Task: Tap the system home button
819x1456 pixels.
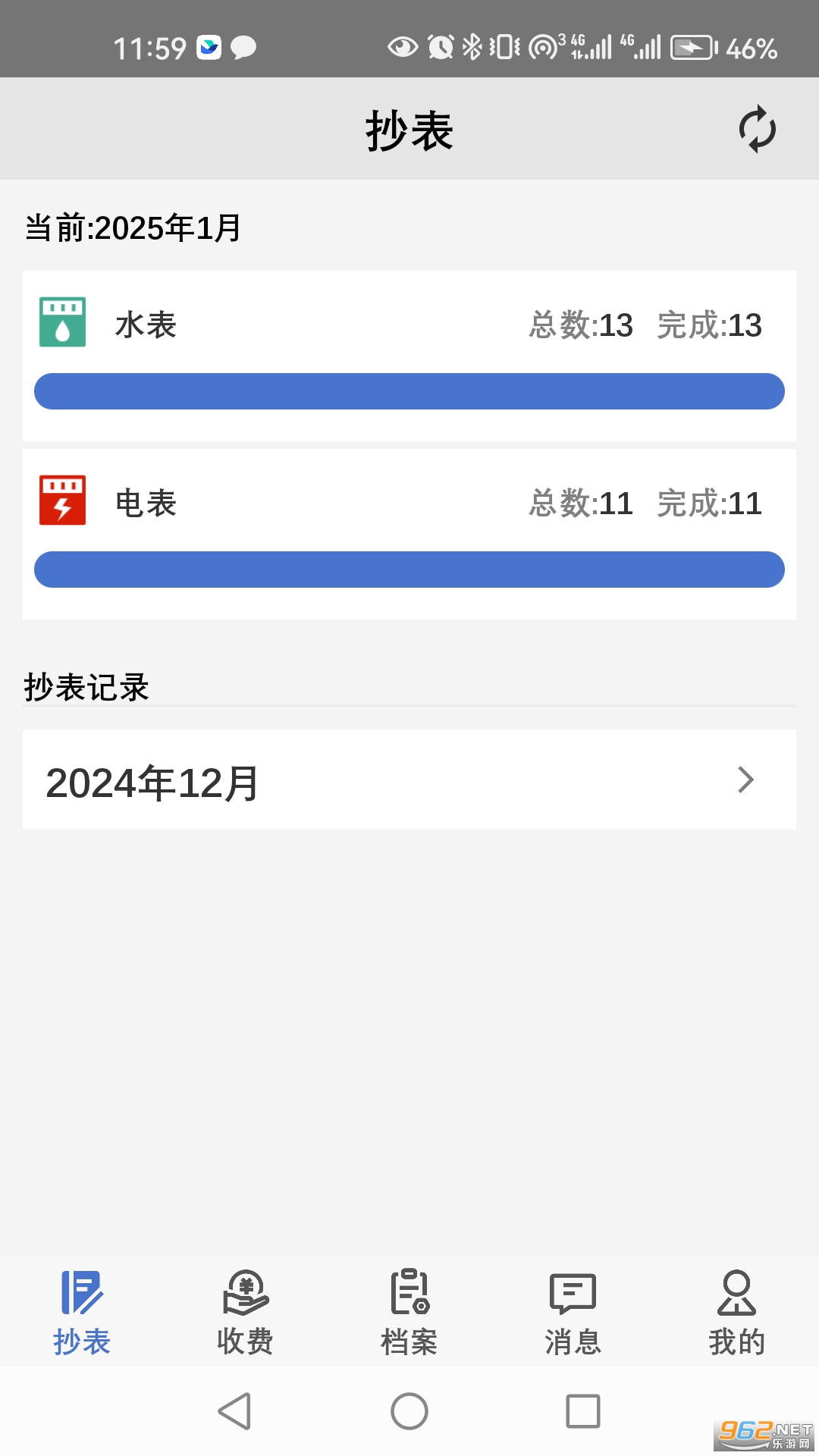Action: (409, 1411)
